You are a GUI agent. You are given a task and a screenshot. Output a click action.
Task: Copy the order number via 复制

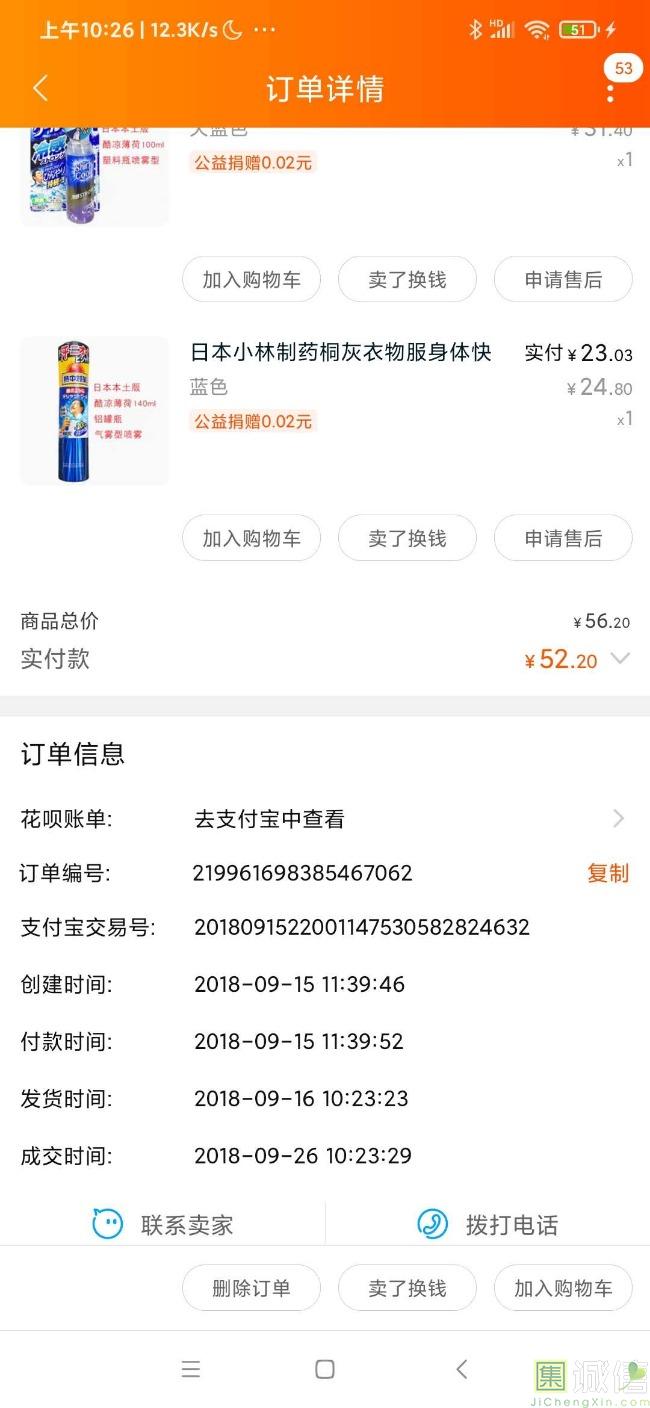coord(607,873)
